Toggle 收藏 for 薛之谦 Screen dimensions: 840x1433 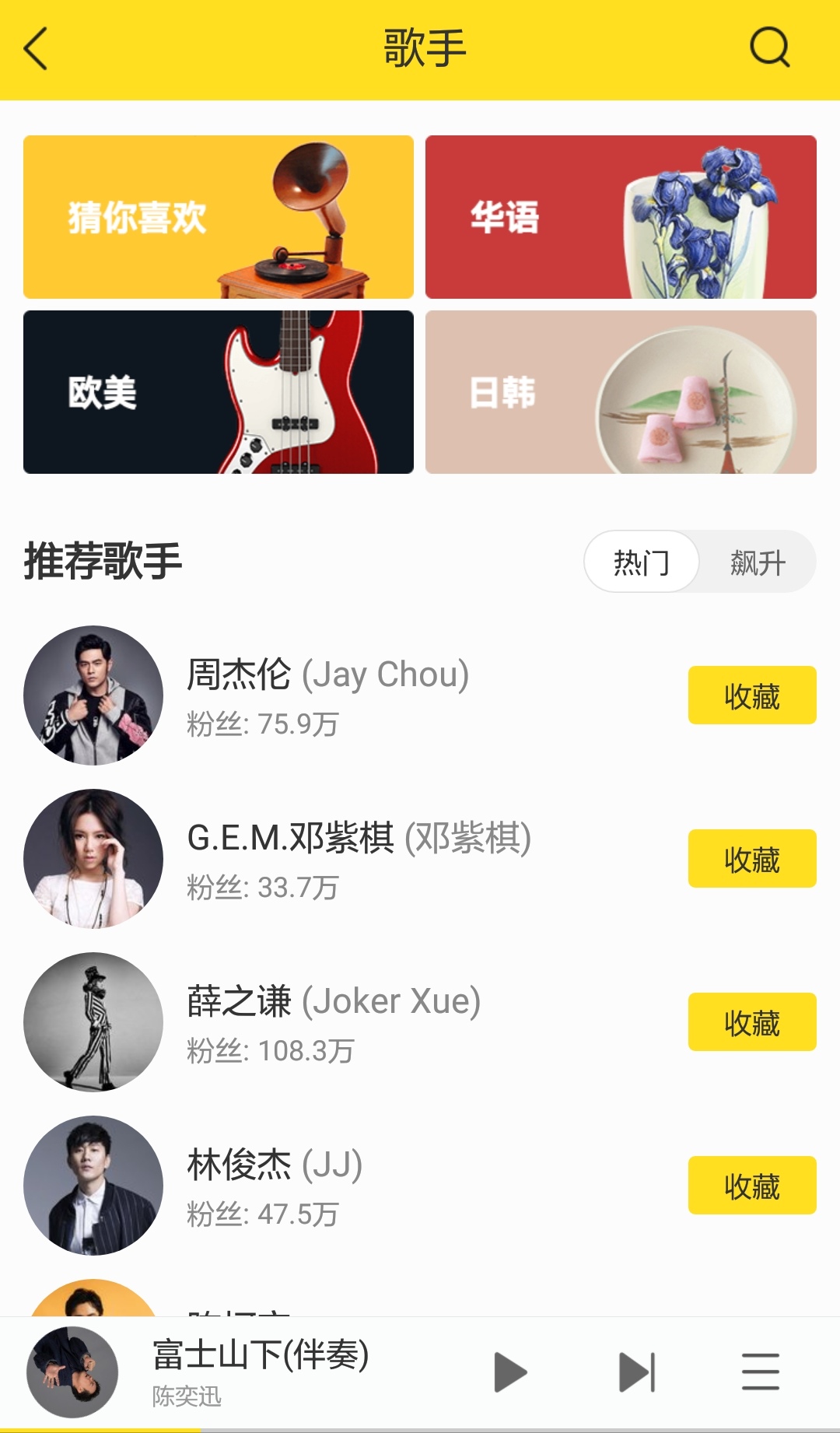coord(751,1023)
